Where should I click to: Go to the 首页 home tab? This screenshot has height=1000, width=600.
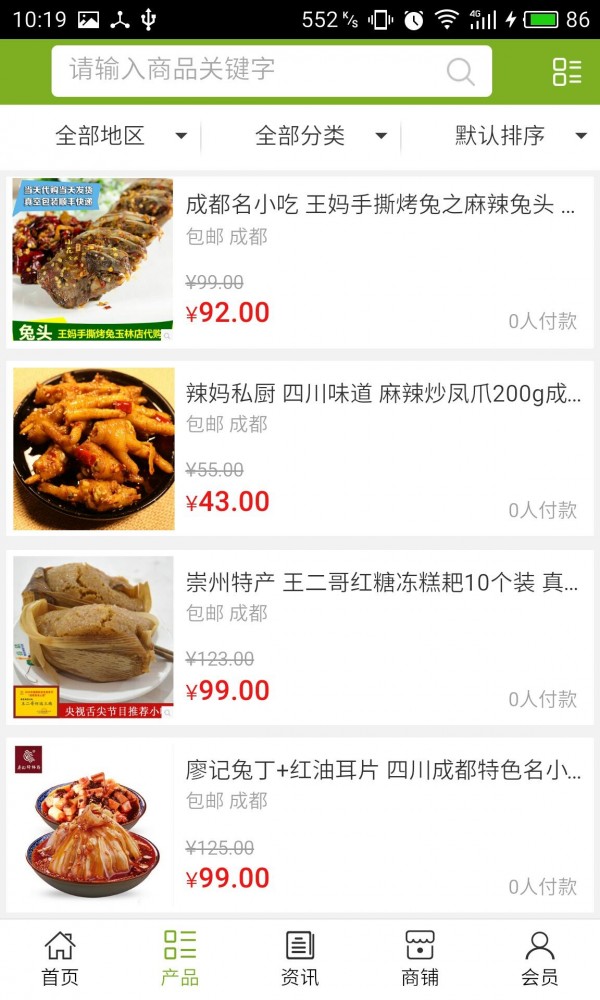click(x=60, y=958)
